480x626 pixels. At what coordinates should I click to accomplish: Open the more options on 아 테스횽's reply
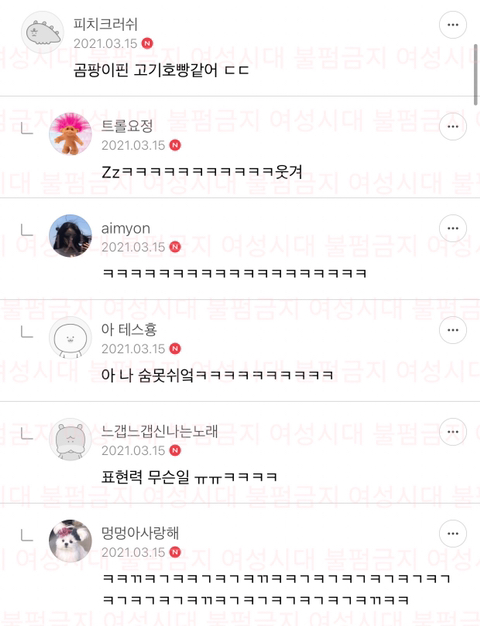pyautogui.click(x=453, y=330)
